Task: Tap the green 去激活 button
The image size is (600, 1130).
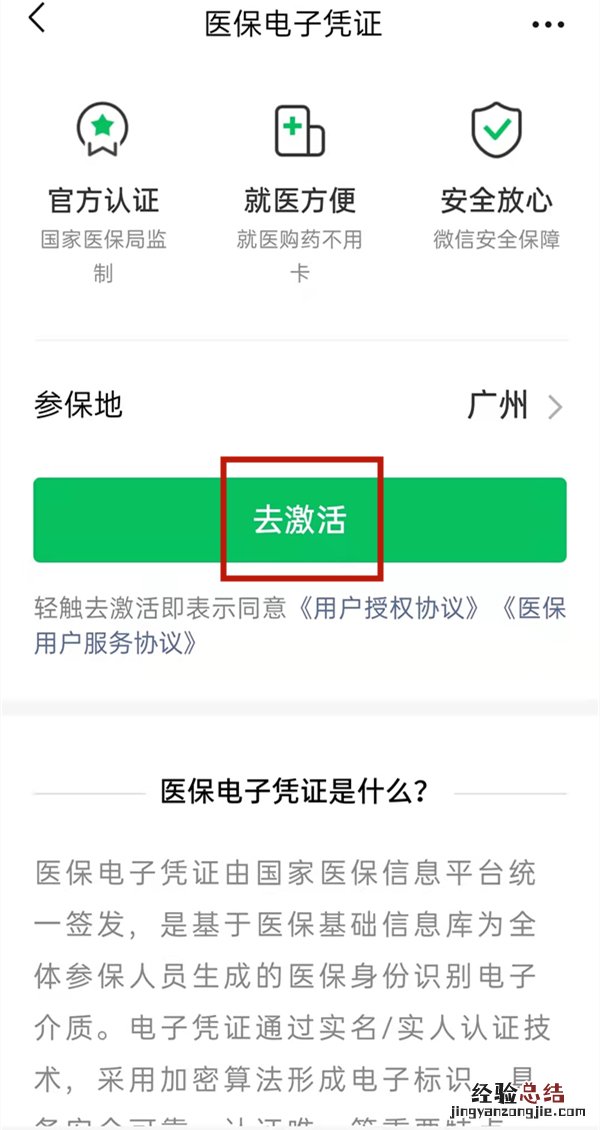Action: (299, 521)
